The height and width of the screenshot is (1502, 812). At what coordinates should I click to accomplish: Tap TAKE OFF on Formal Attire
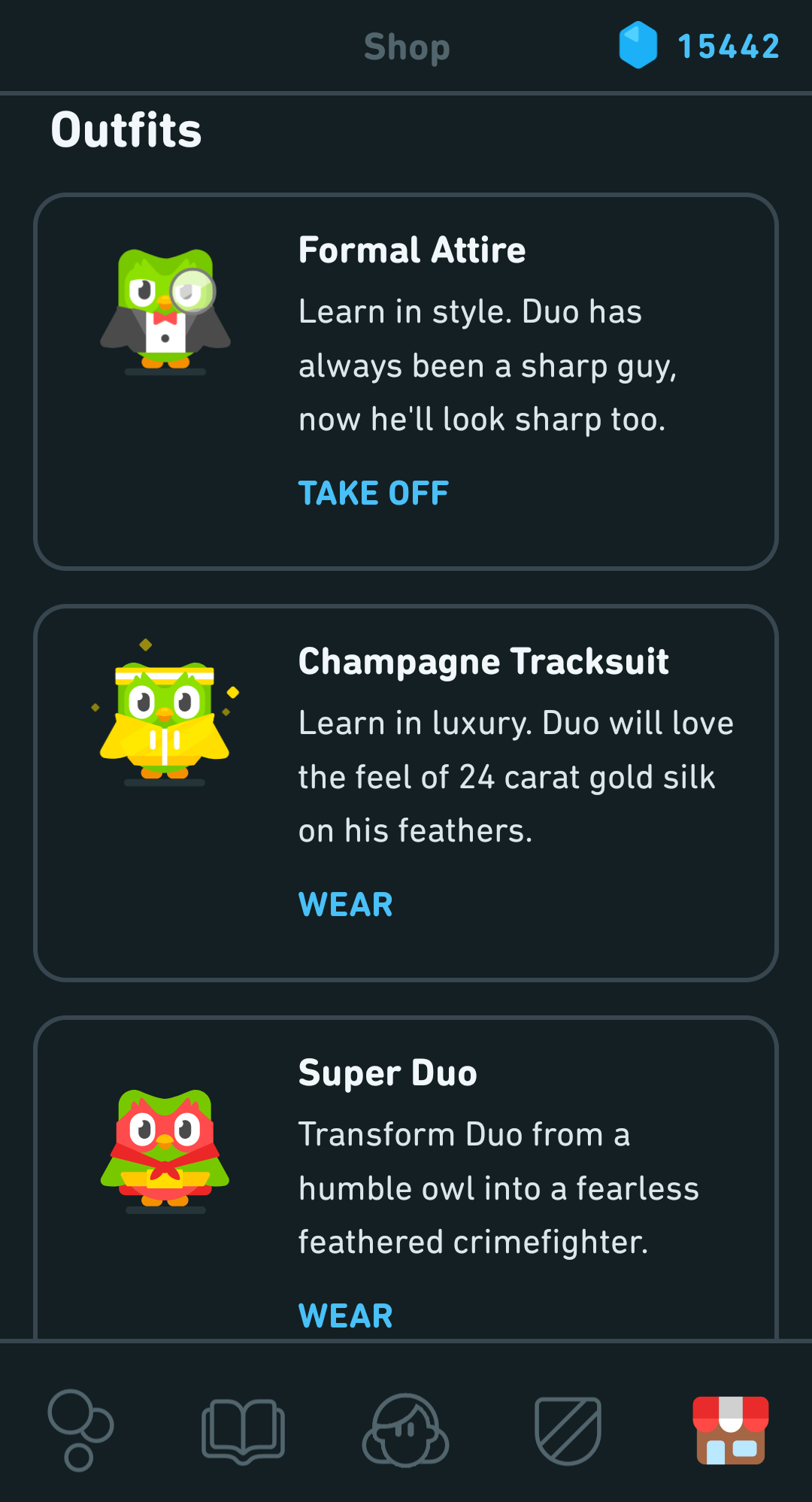pyautogui.click(x=374, y=493)
